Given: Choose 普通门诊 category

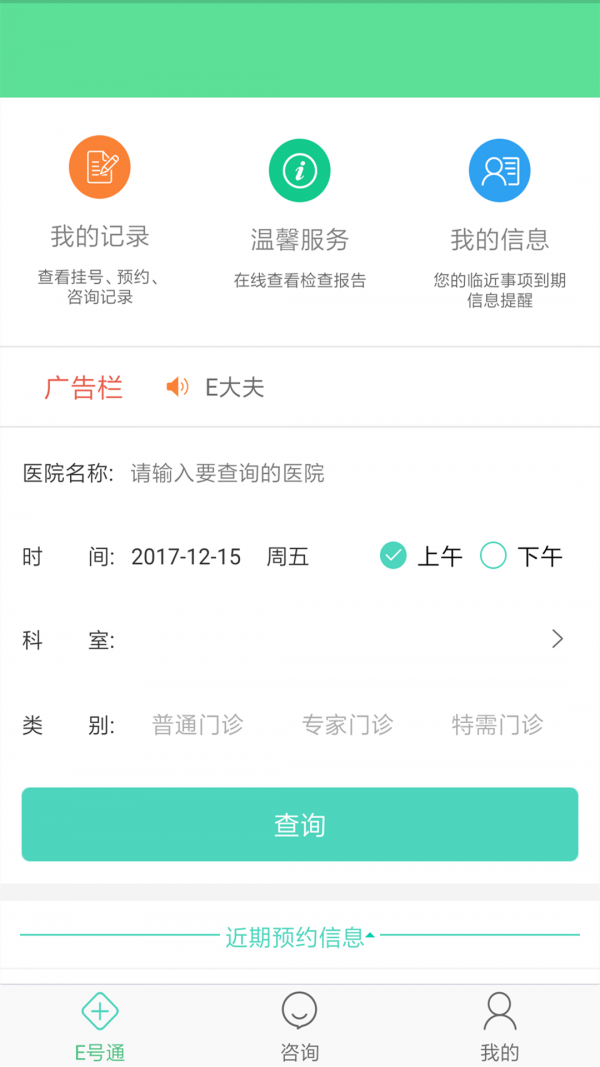Looking at the screenshot, I should tap(197, 725).
